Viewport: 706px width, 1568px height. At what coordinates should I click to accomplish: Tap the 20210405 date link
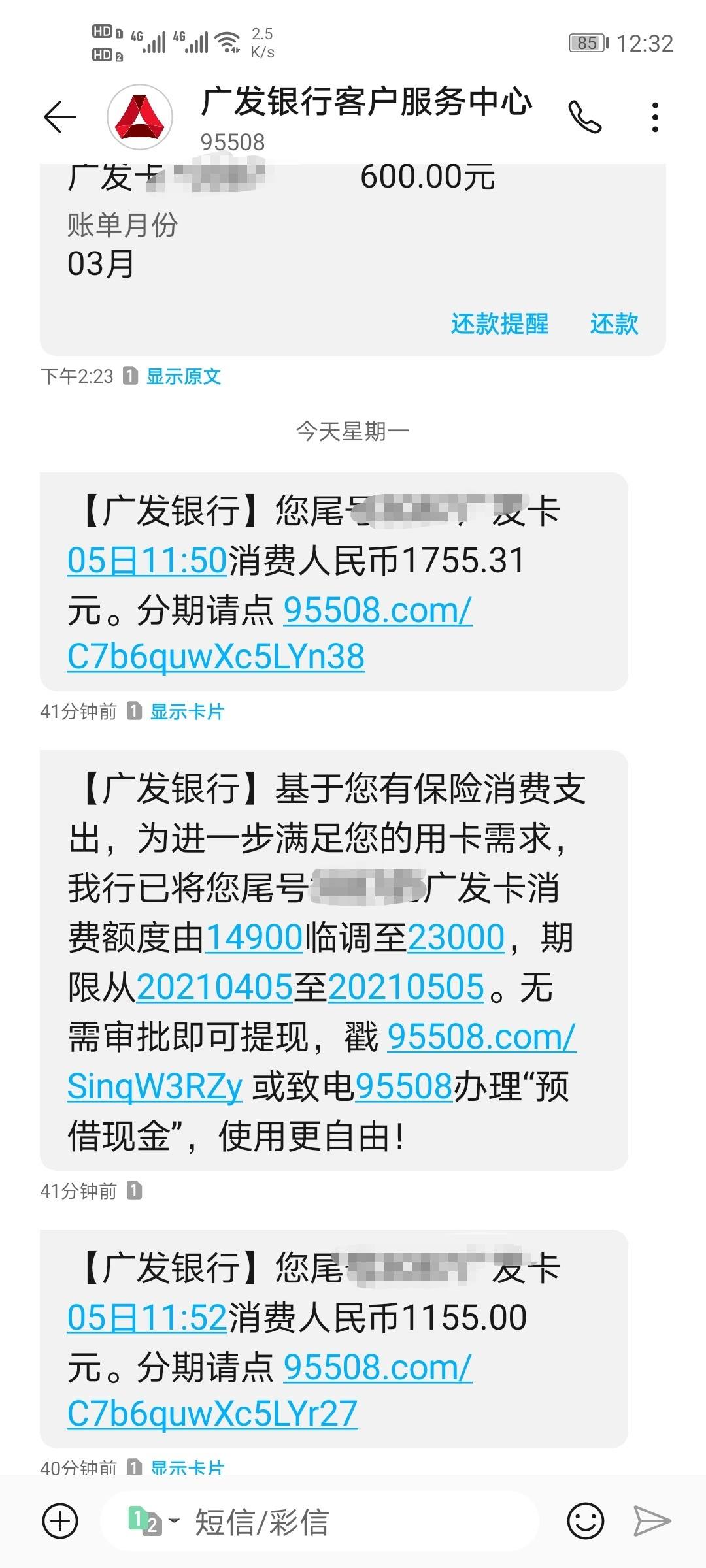point(214,987)
